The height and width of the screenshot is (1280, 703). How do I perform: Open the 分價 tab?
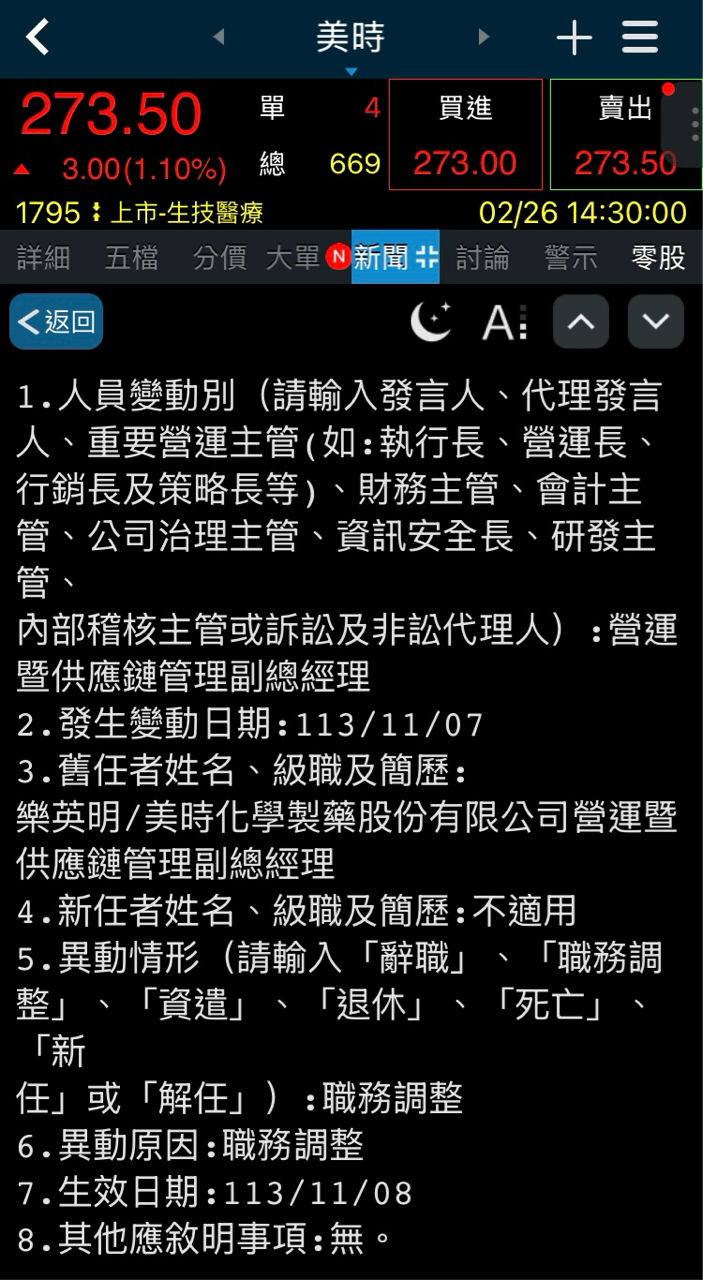coord(219,258)
